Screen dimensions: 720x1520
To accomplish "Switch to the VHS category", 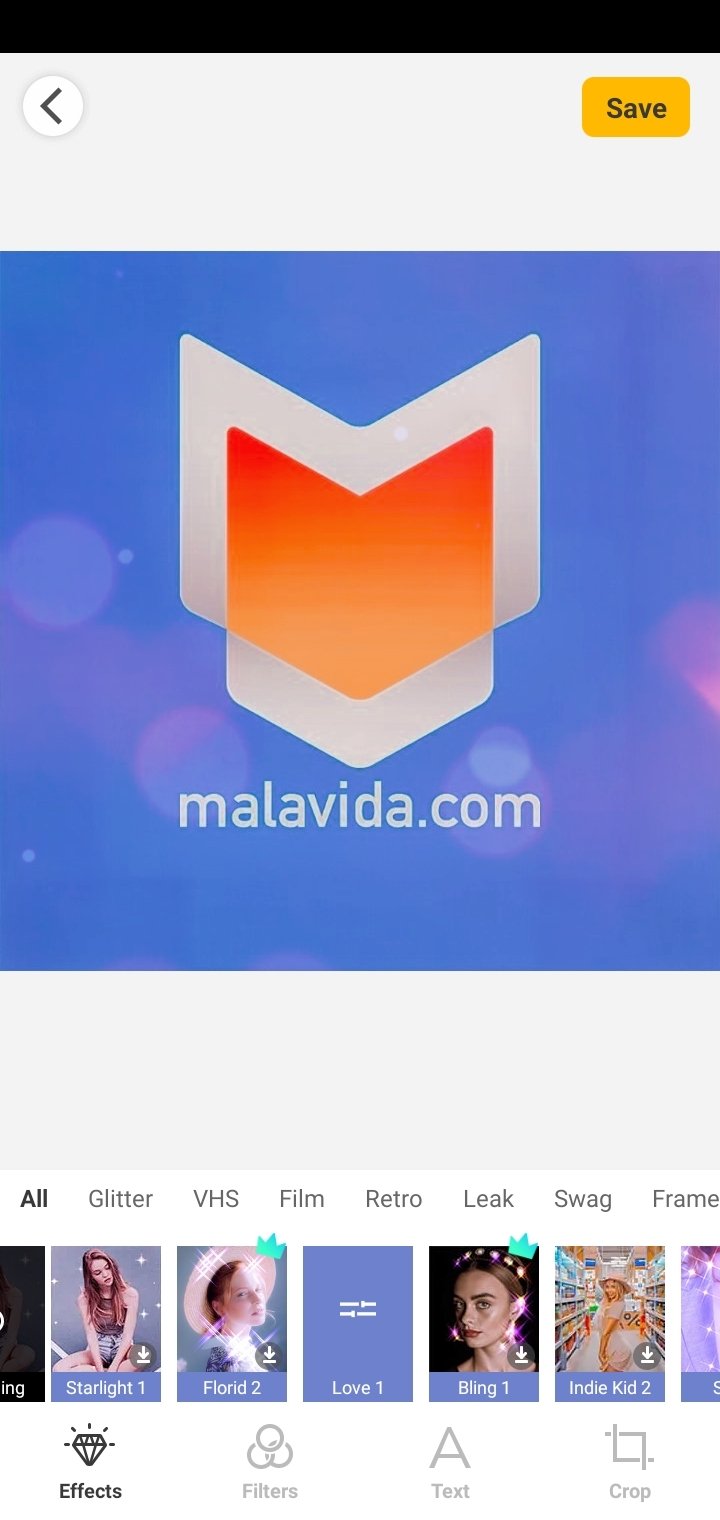I will click(216, 1198).
